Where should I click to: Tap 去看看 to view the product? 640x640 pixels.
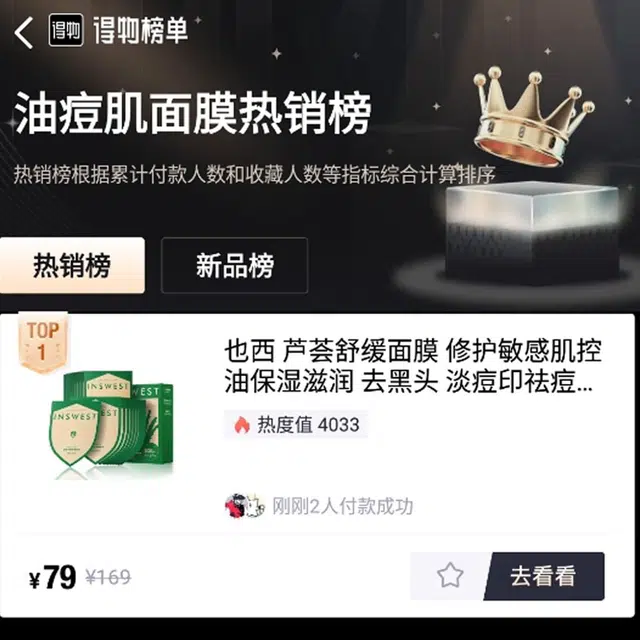543,576
